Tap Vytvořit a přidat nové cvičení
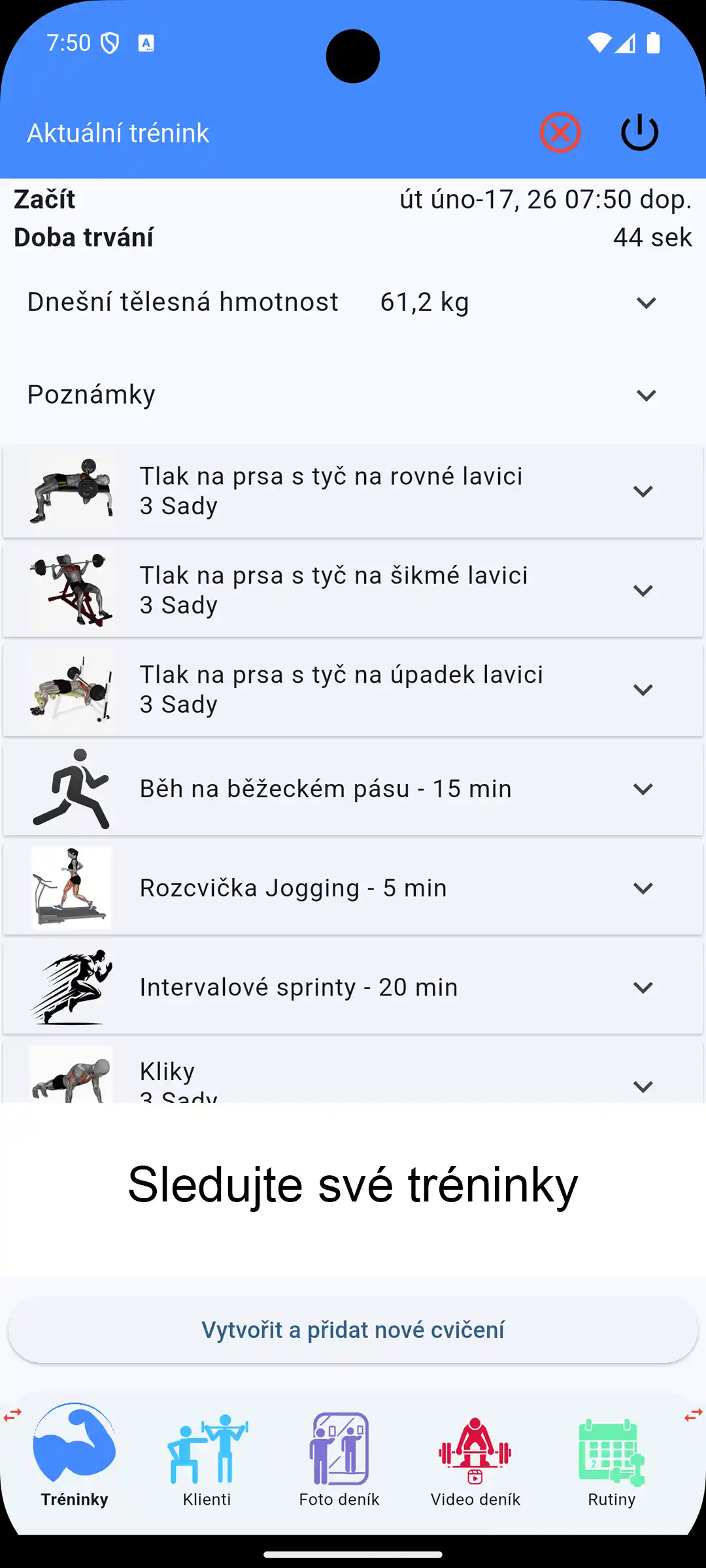This screenshot has height=1568, width=706. click(x=353, y=1329)
